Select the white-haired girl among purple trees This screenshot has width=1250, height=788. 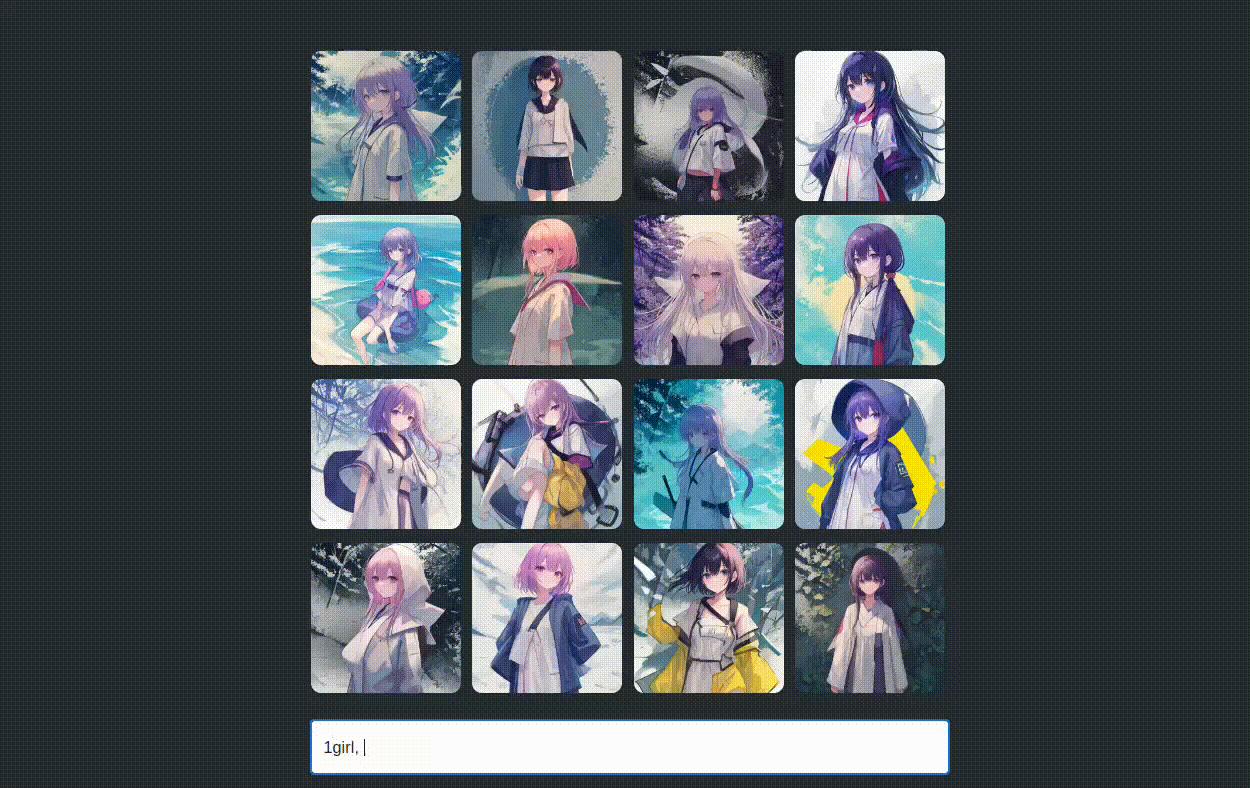pos(709,290)
